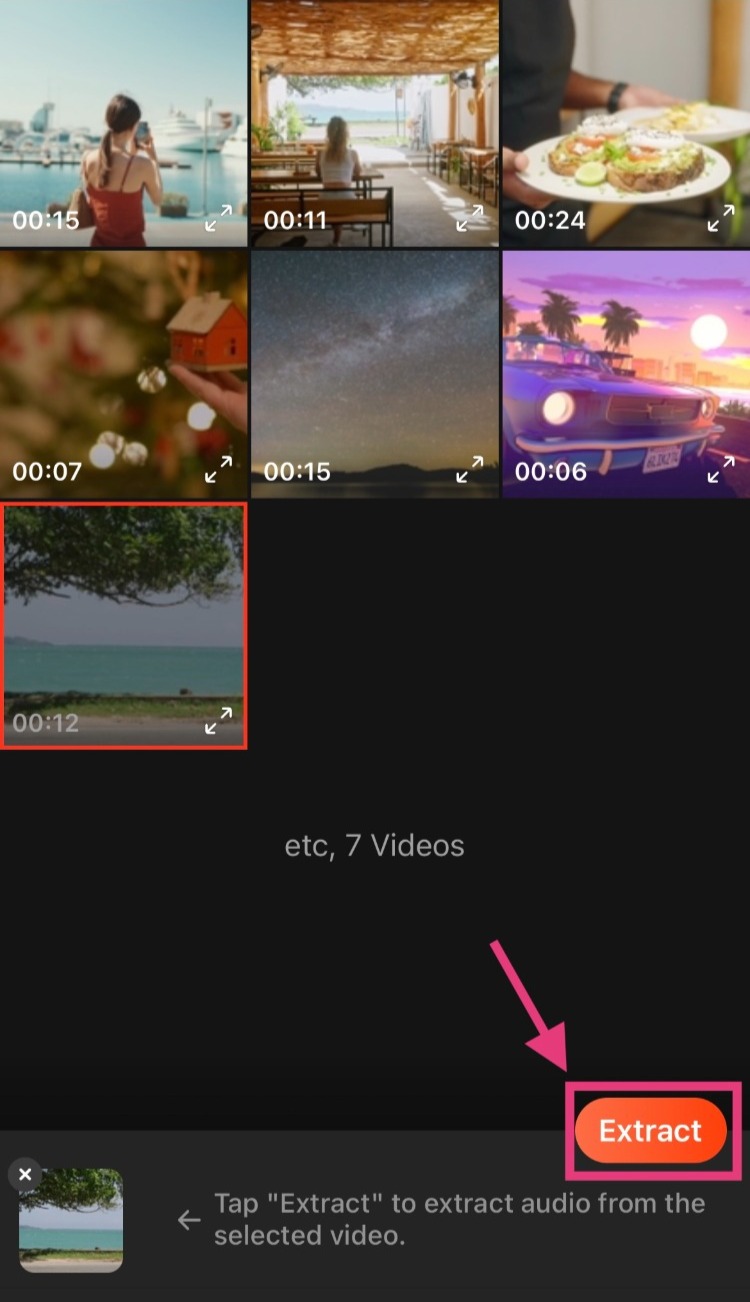Expand preview of the 00:11 cafe video
The width and height of the screenshot is (750, 1302).
click(x=469, y=219)
